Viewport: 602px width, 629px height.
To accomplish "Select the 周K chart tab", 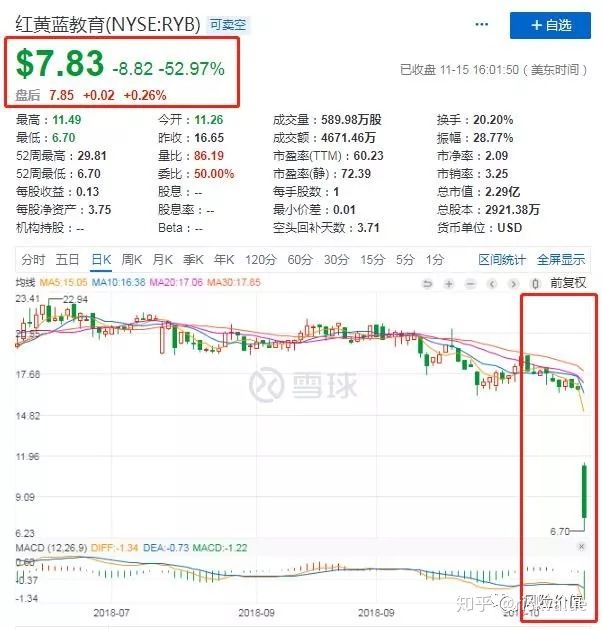I will pos(132,259).
